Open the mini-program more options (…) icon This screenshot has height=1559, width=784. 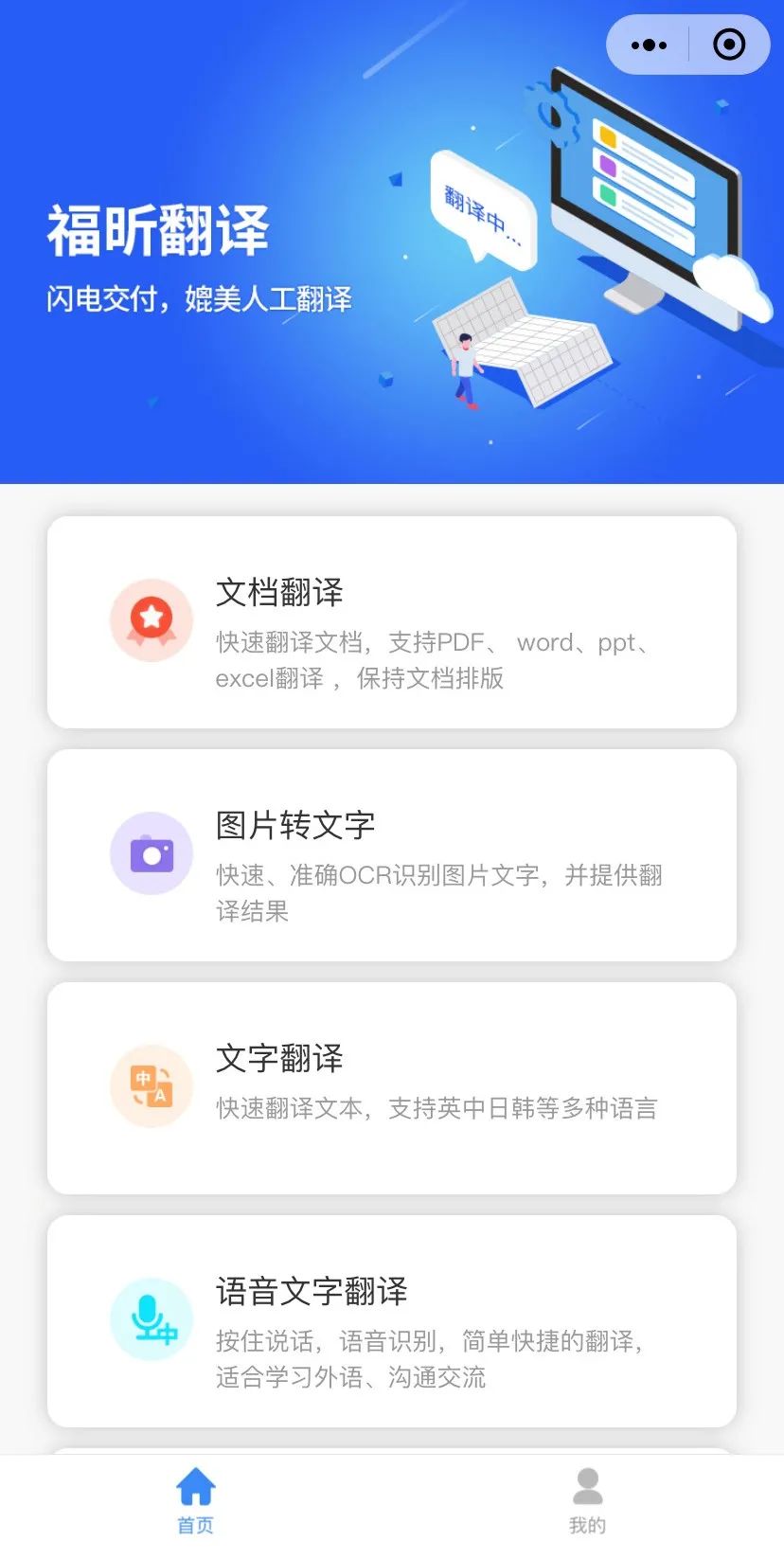(x=649, y=45)
